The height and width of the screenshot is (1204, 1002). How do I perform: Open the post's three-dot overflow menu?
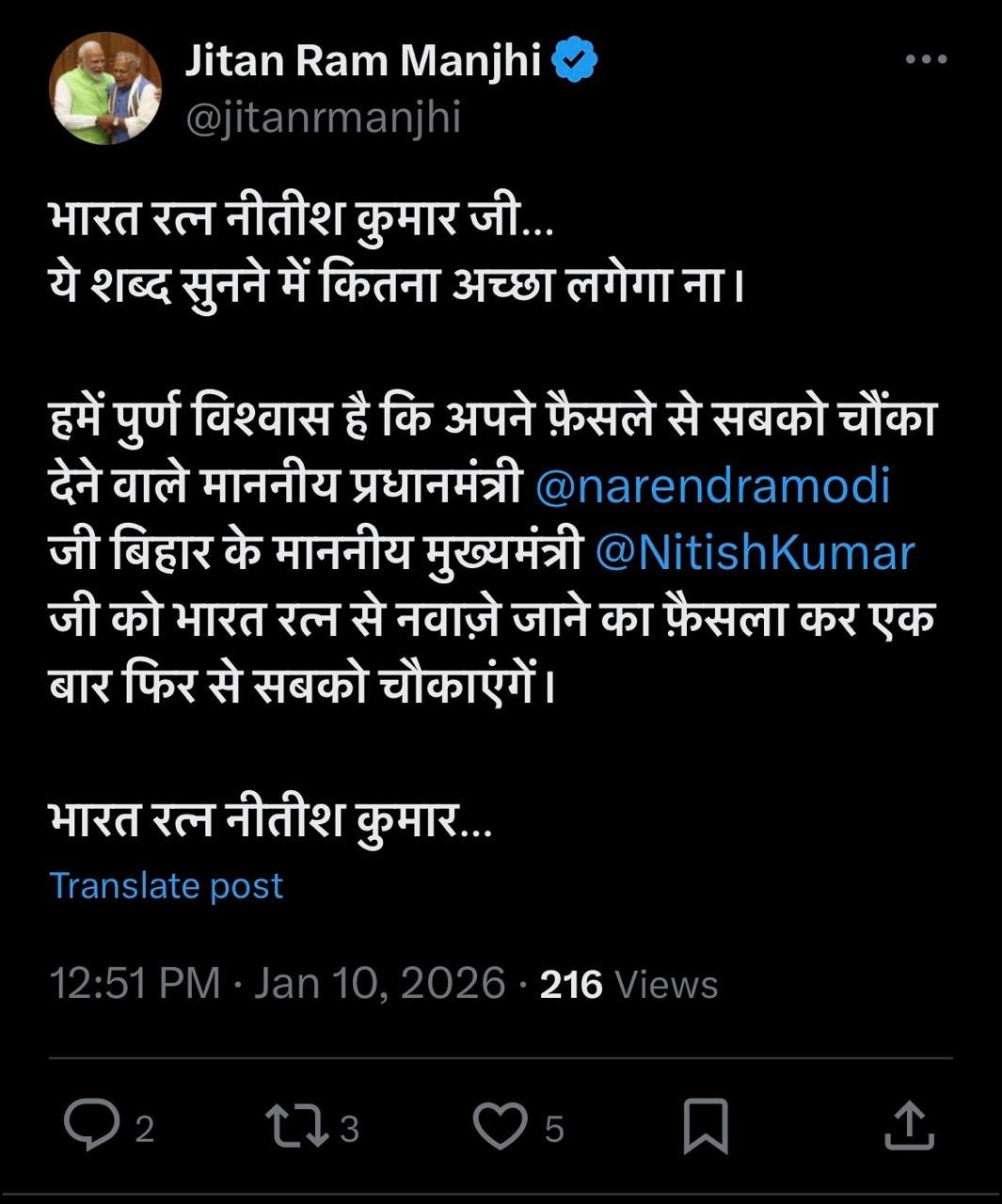tap(925, 60)
